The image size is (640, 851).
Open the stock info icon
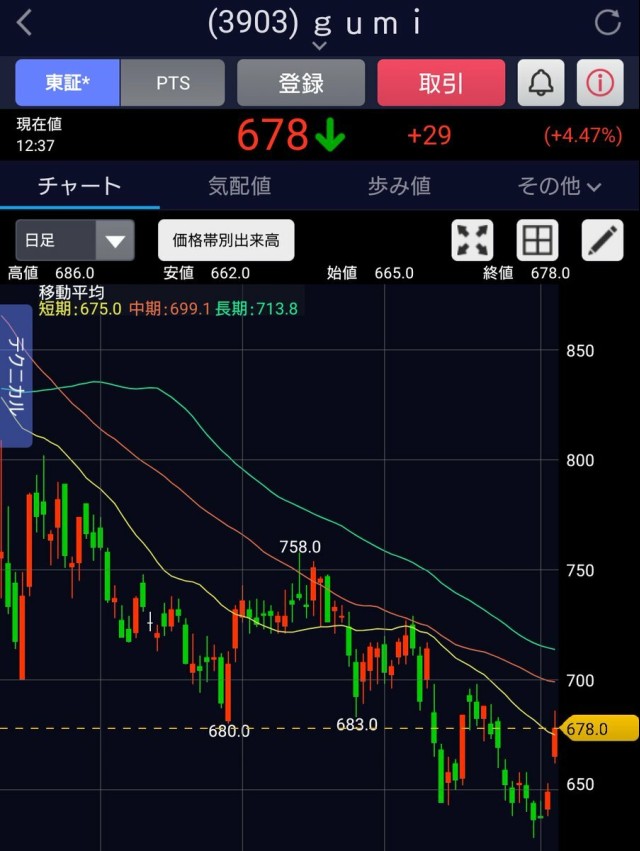tap(600, 83)
